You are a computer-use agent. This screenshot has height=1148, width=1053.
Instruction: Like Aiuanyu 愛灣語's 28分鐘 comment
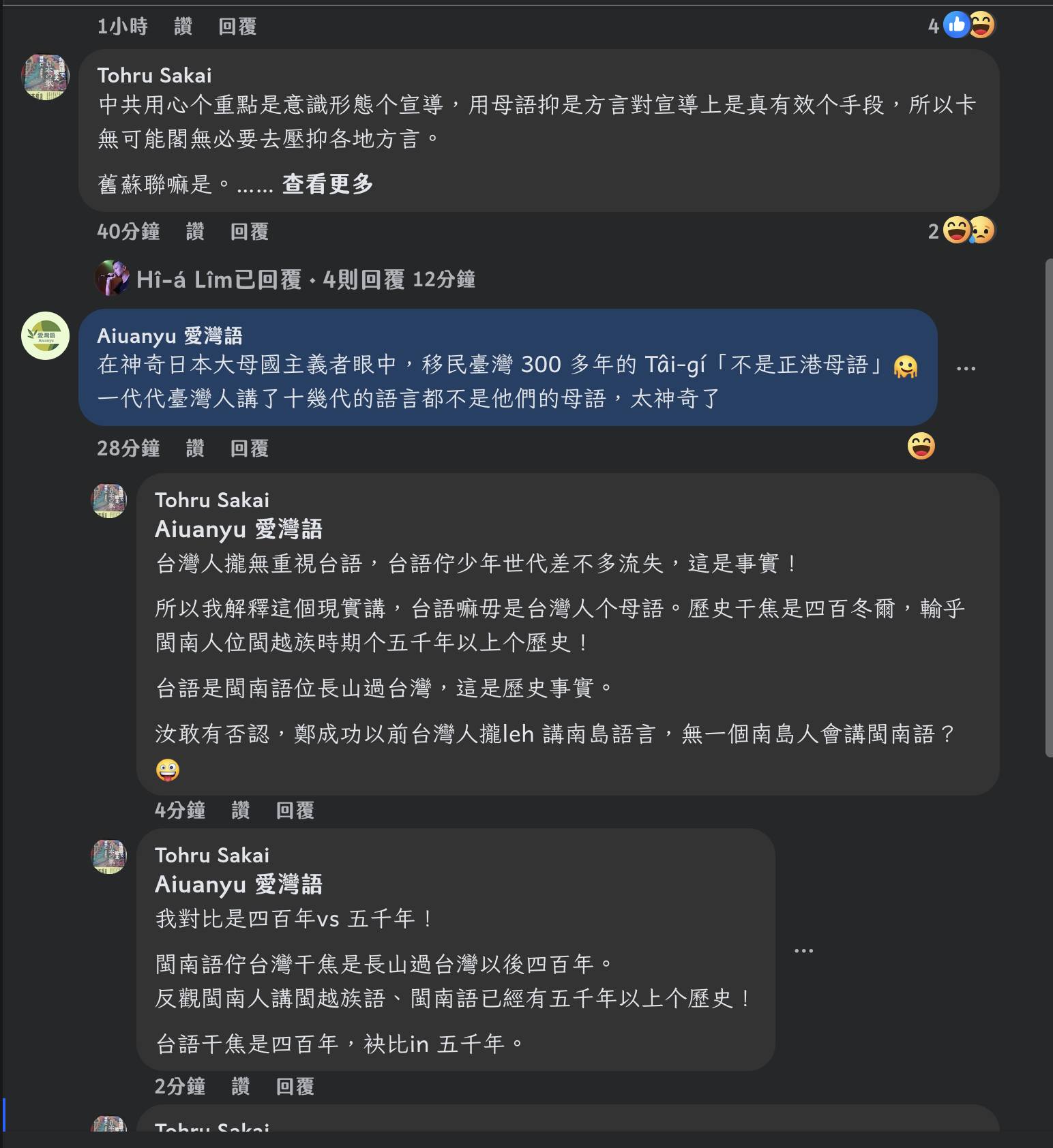tap(195, 449)
